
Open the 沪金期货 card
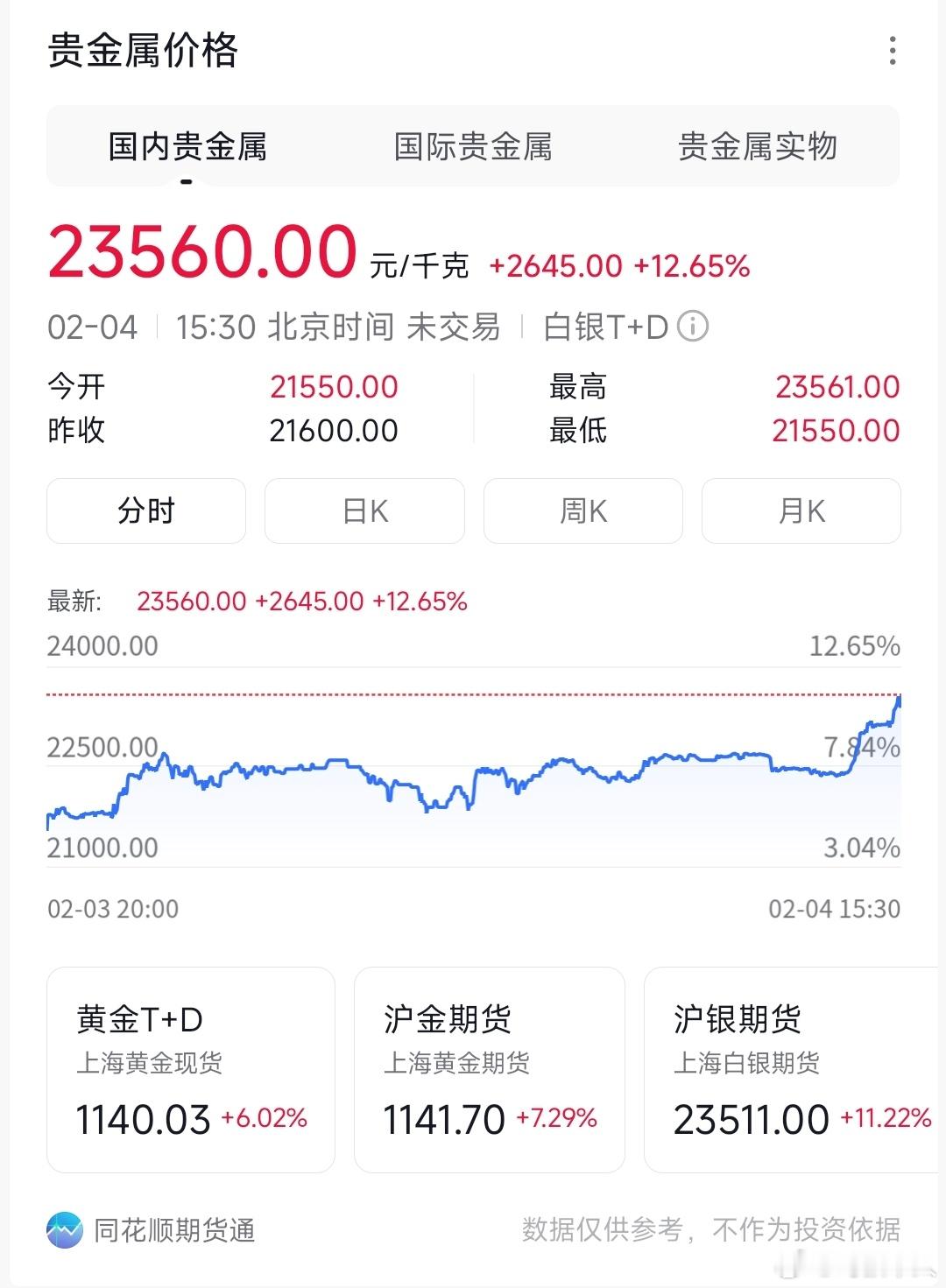tap(490, 1070)
